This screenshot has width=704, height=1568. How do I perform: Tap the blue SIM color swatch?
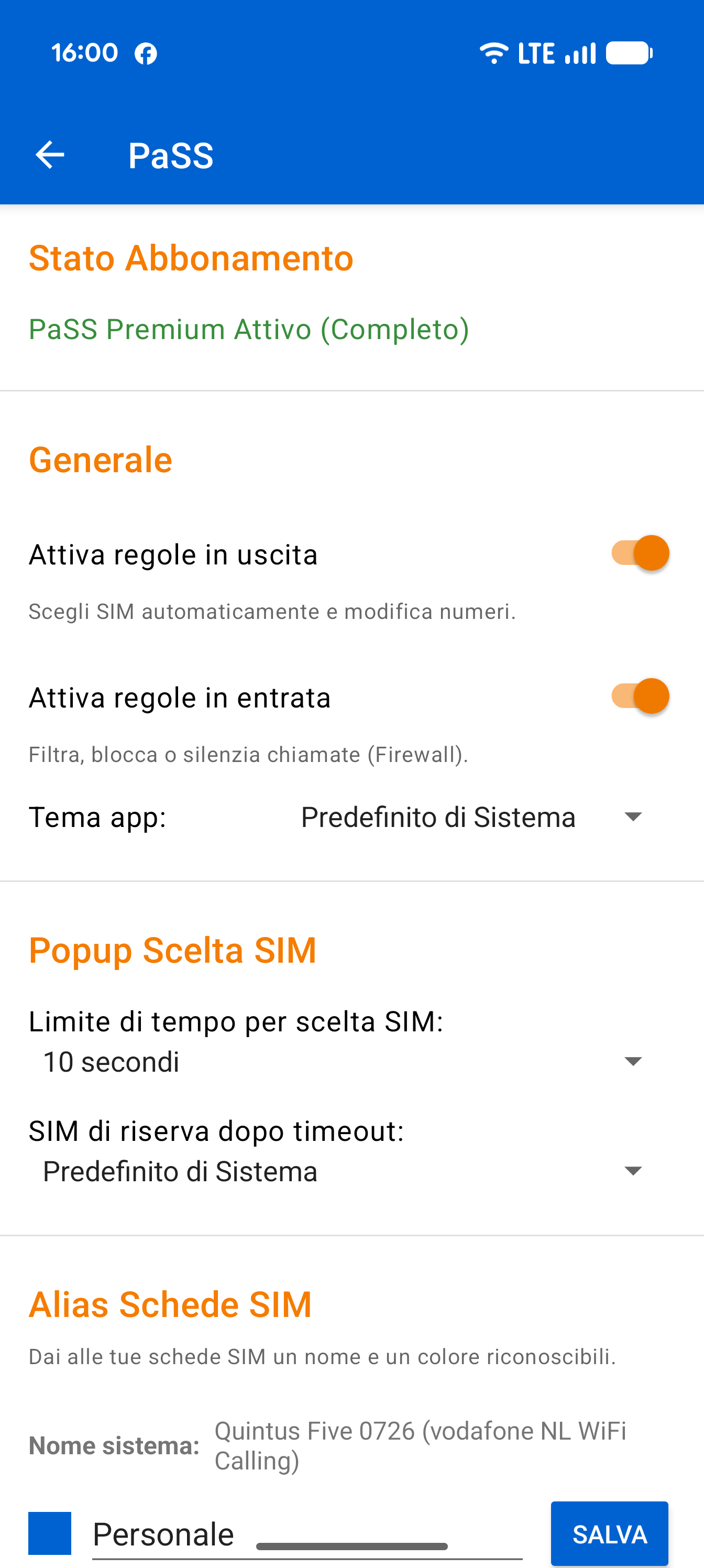tap(50, 1533)
